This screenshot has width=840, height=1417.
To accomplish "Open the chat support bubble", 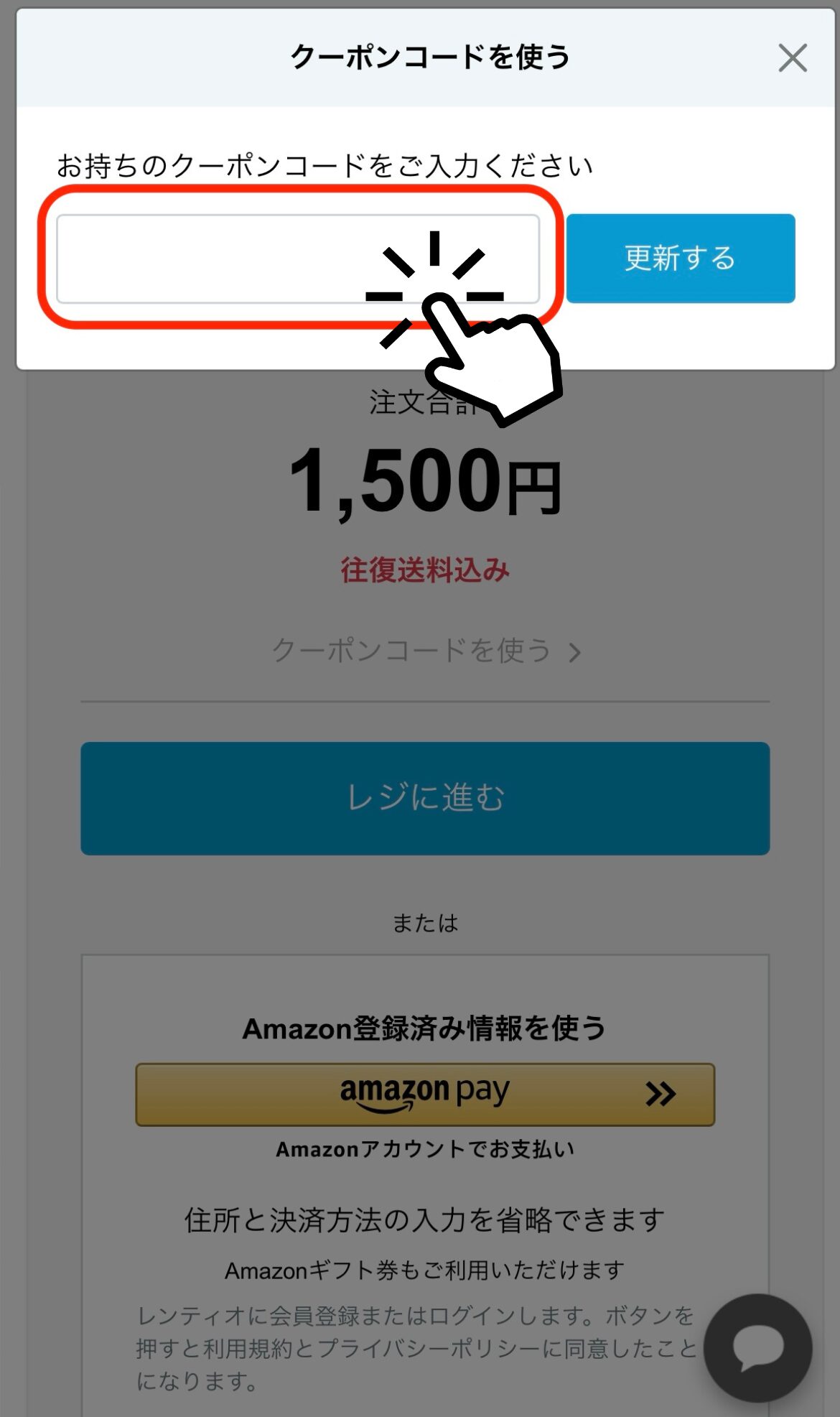I will coord(758,1347).
